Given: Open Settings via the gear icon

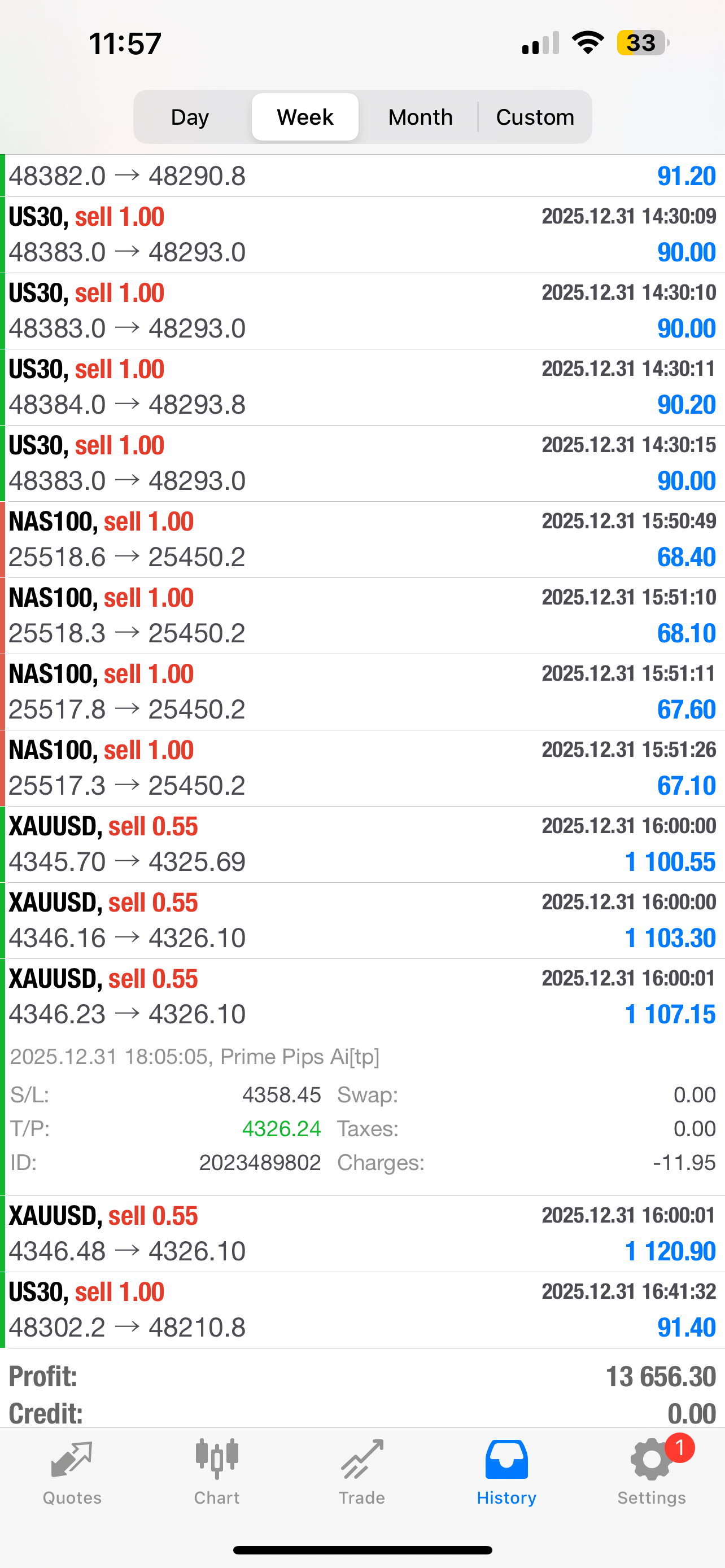Looking at the screenshot, I should click(652, 1458).
